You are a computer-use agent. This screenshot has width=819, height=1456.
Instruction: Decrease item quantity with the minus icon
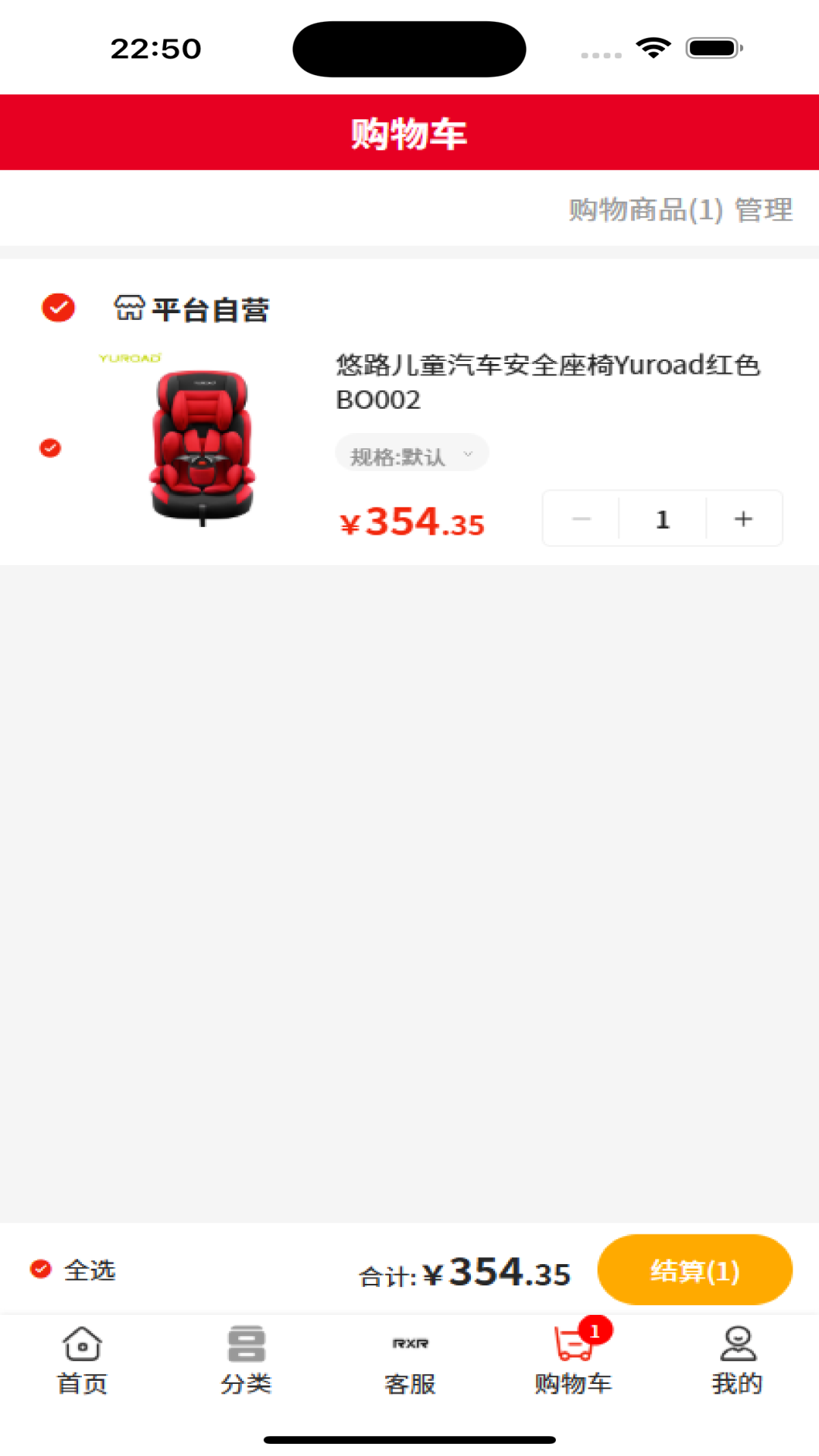[581, 518]
